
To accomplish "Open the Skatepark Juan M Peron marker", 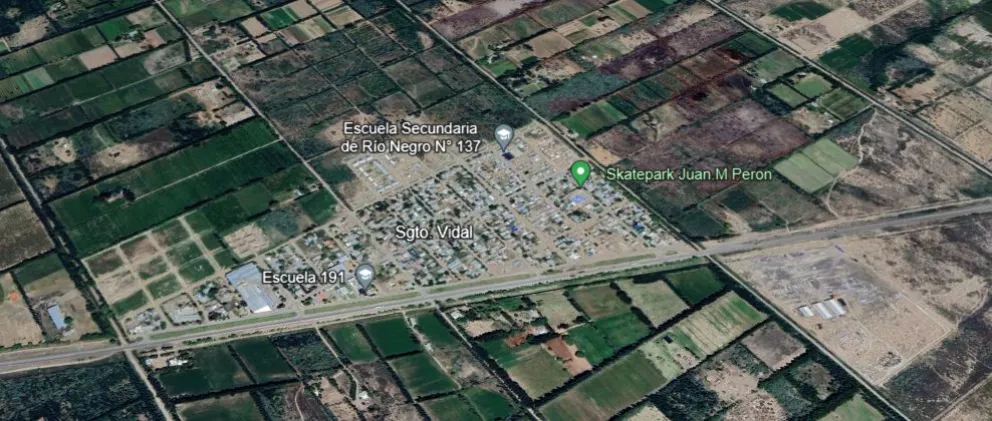I will 580,173.
